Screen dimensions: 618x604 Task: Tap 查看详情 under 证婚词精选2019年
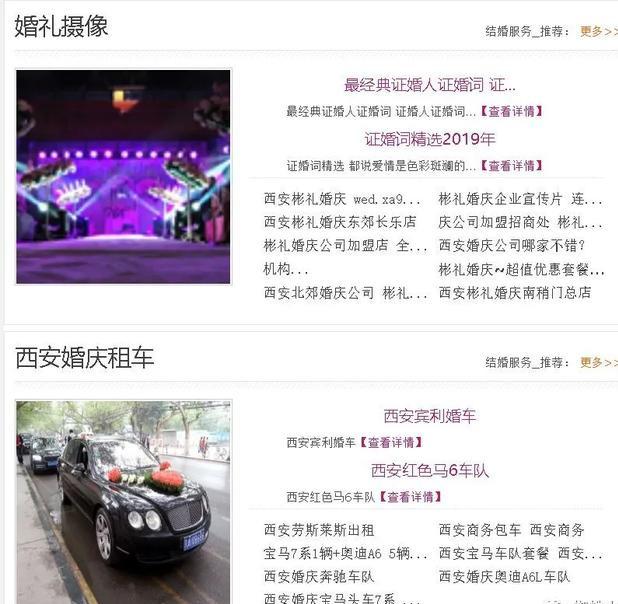pyautogui.click(x=512, y=165)
